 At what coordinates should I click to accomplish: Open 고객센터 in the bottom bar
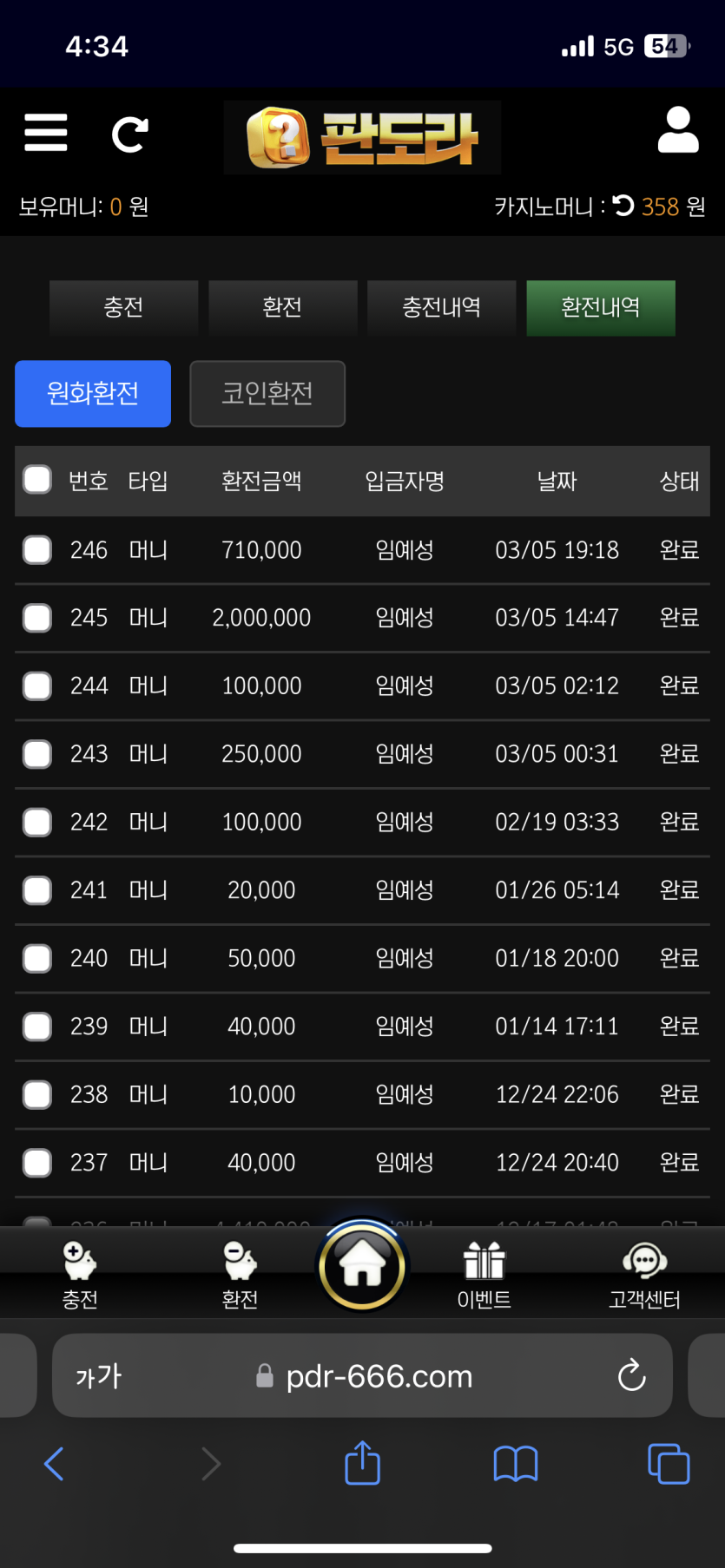(x=644, y=1274)
